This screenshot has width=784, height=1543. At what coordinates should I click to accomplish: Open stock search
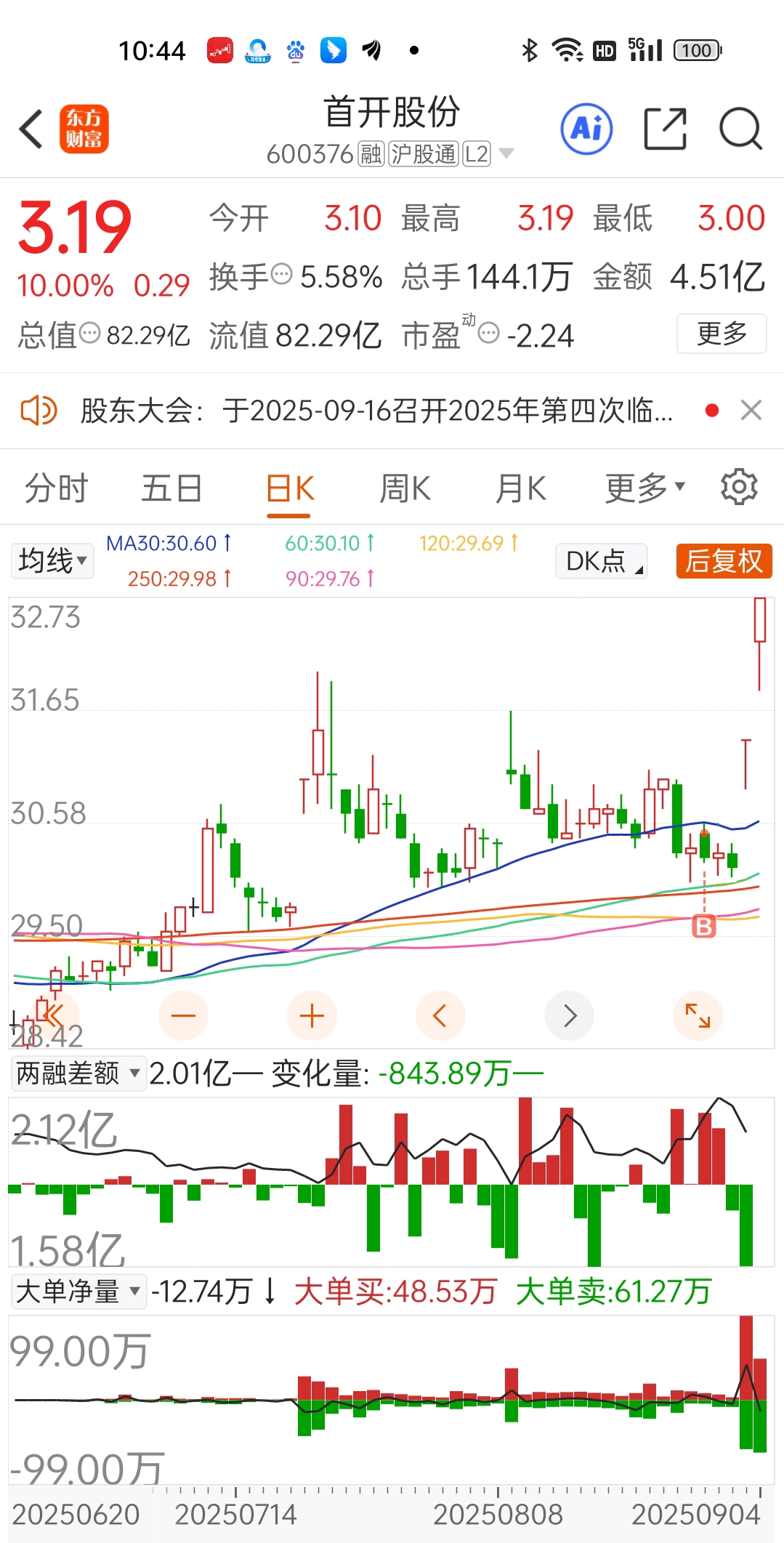(x=740, y=129)
